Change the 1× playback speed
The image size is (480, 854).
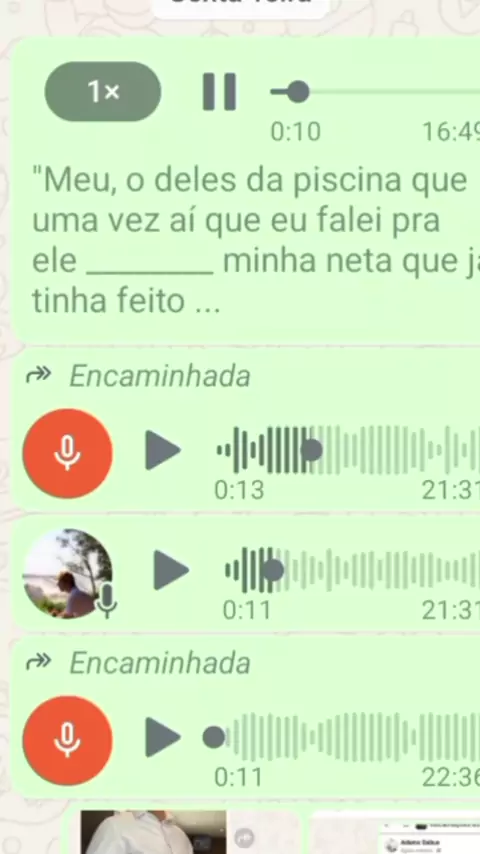point(102,92)
